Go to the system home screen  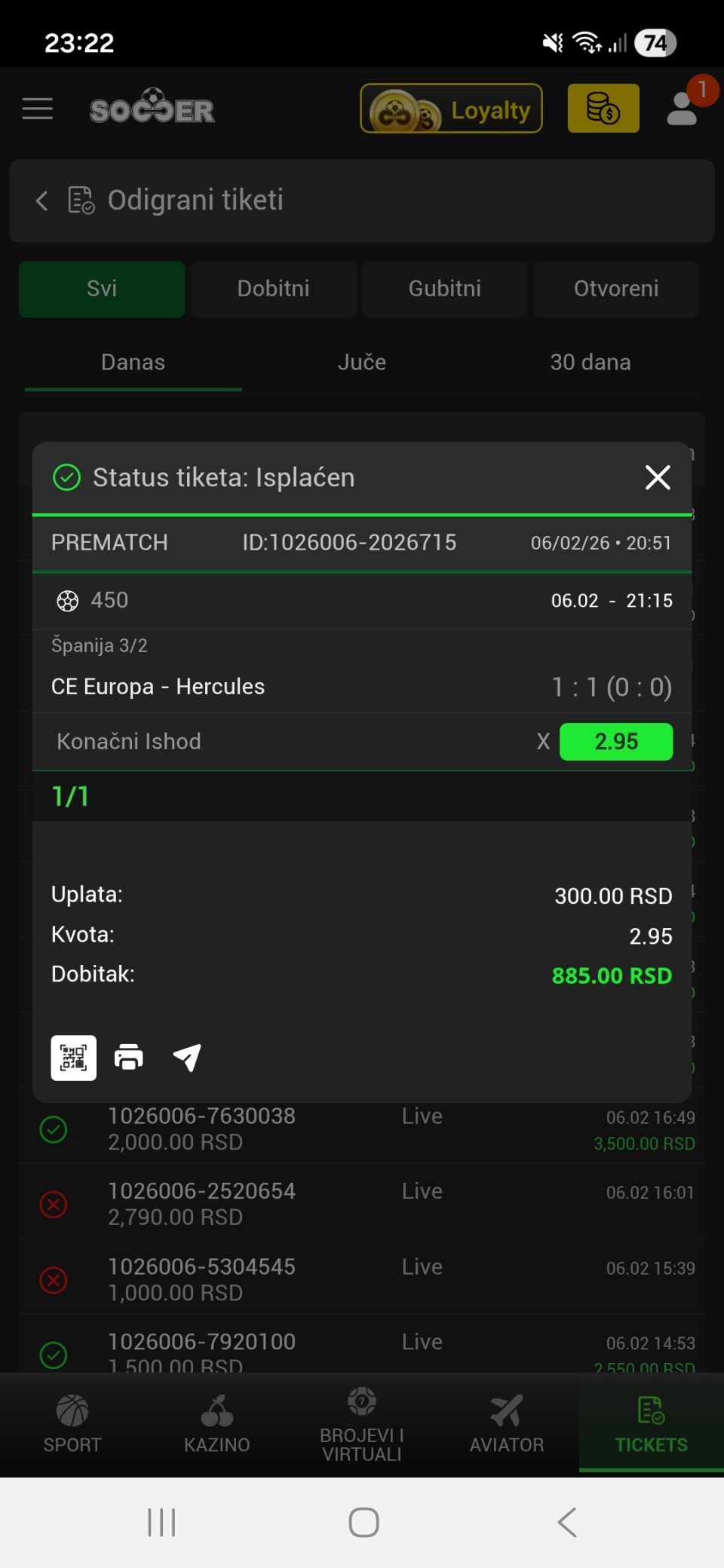click(363, 1522)
